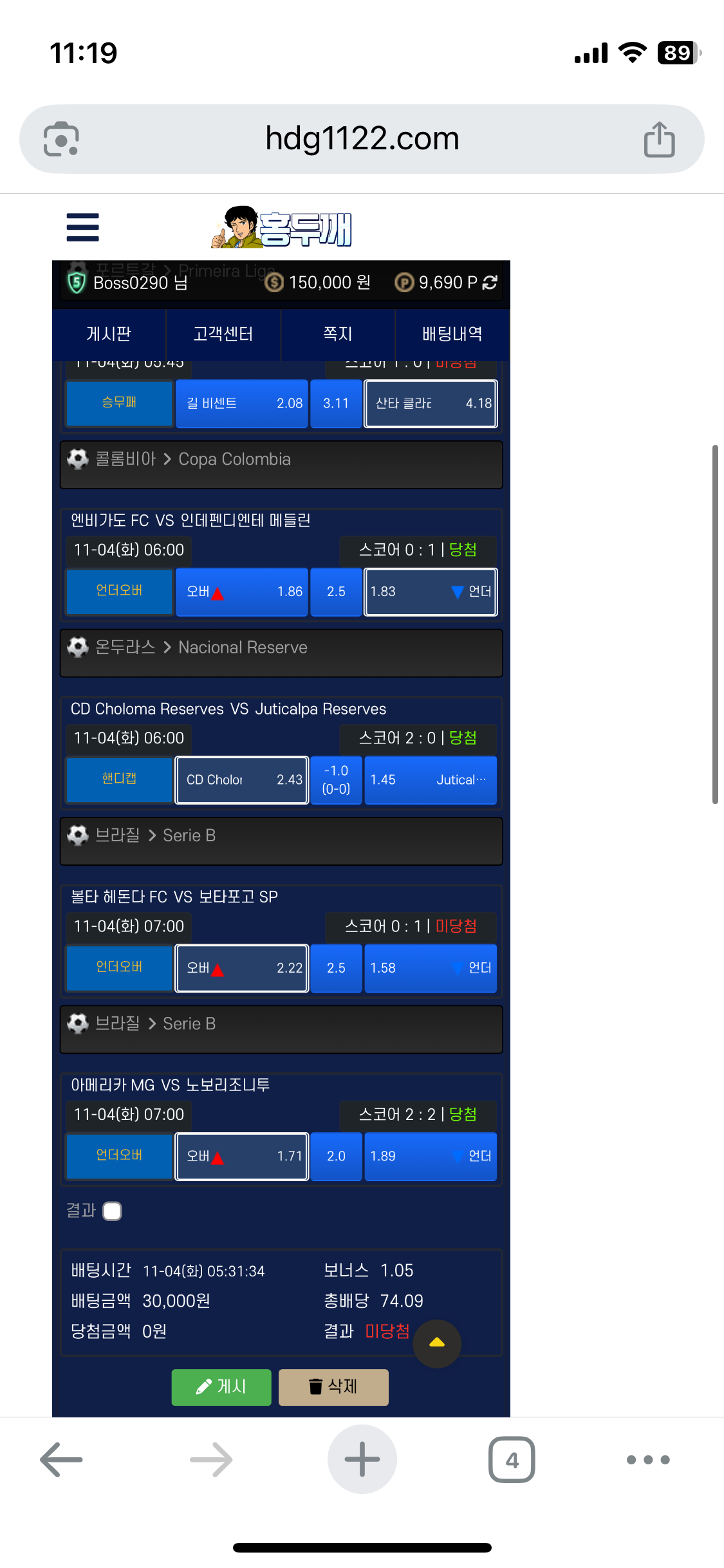
Task: Tap the green 게시 post button
Action: click(x=221, y=1386)
